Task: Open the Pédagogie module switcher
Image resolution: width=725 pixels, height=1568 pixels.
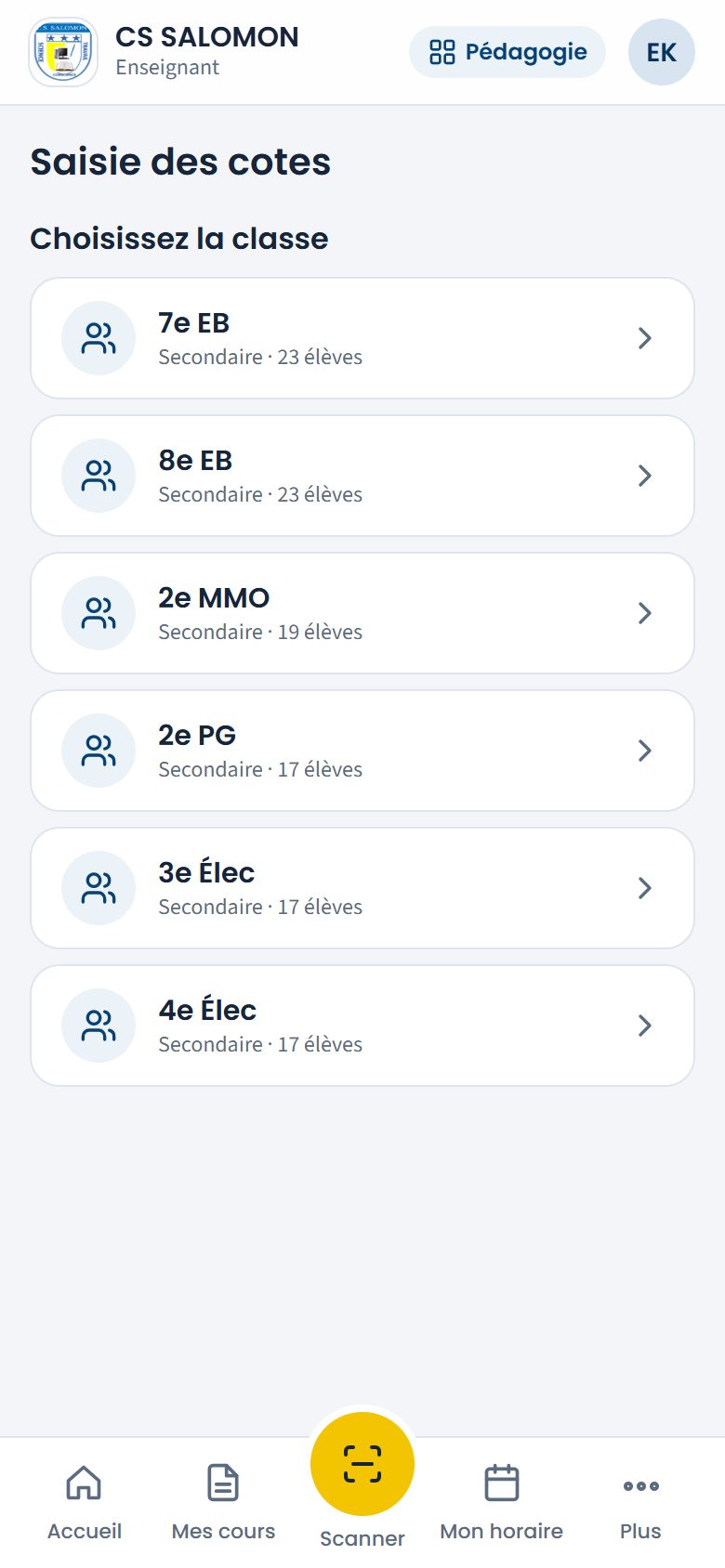Action: 507,52
